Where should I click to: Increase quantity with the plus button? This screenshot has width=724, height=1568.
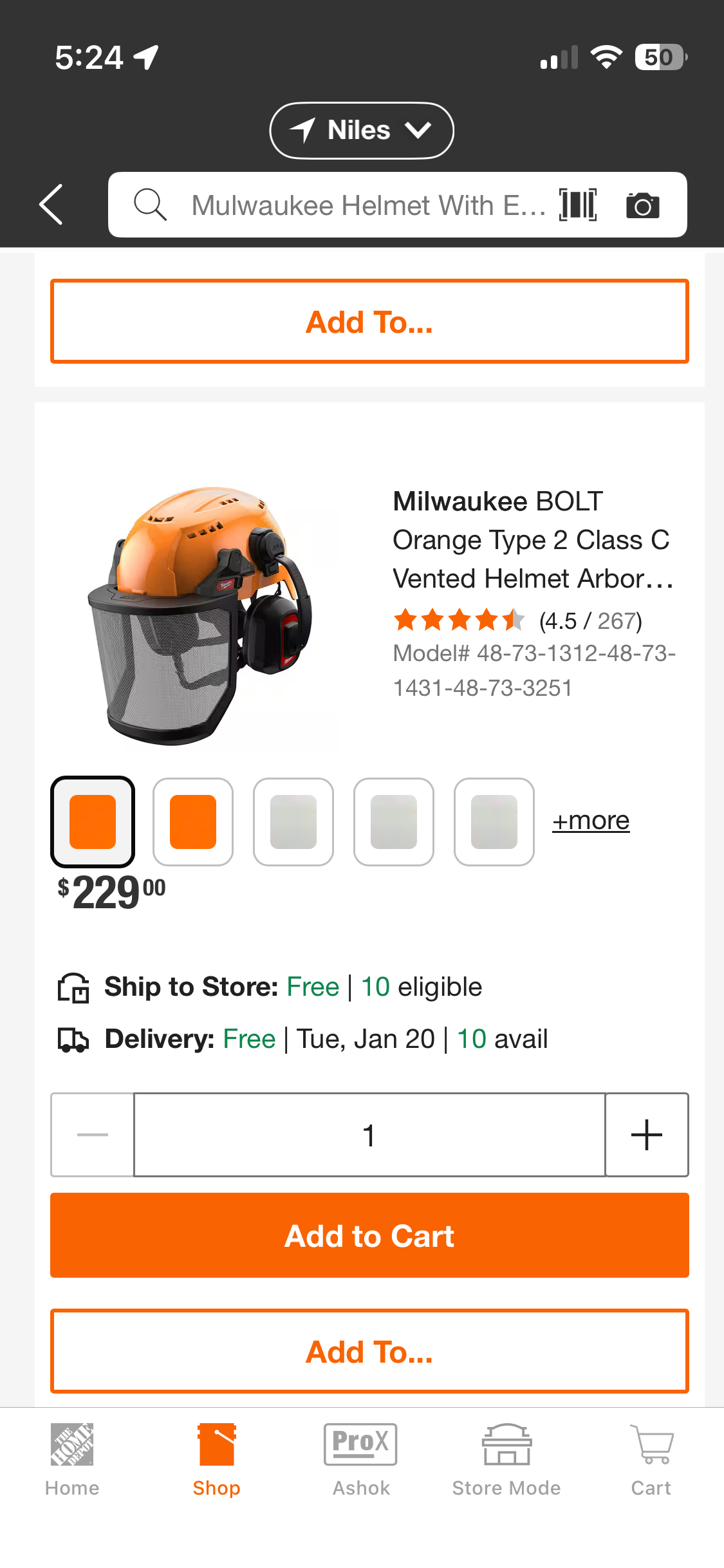646,1134
